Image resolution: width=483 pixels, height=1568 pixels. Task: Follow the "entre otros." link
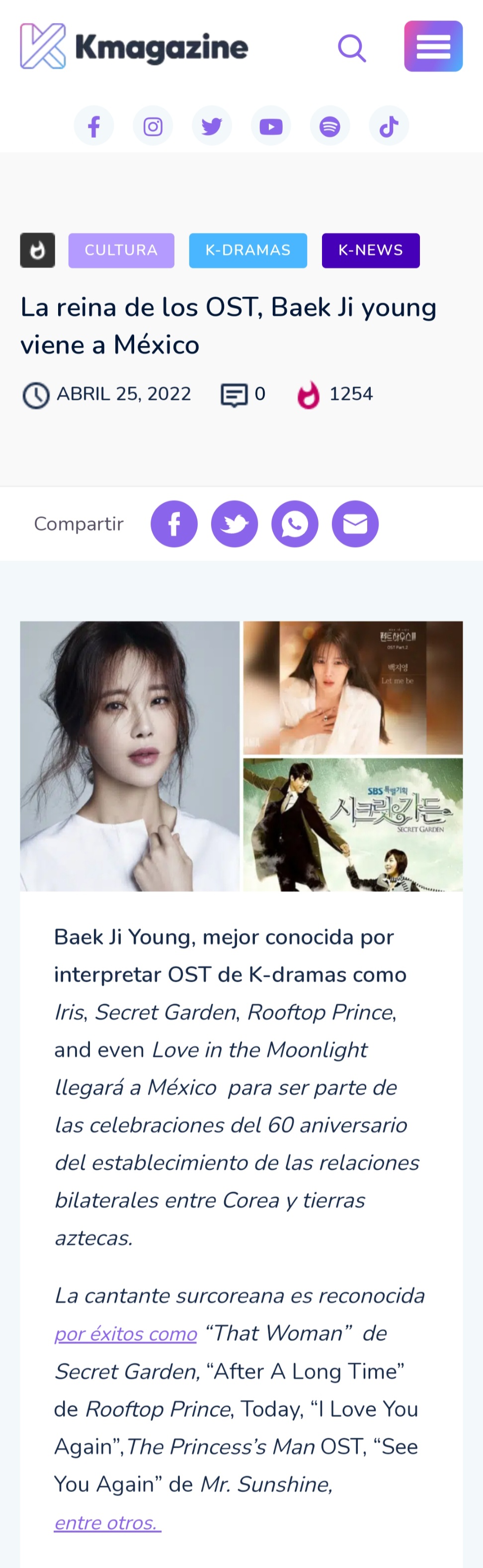click(107, 1522)
